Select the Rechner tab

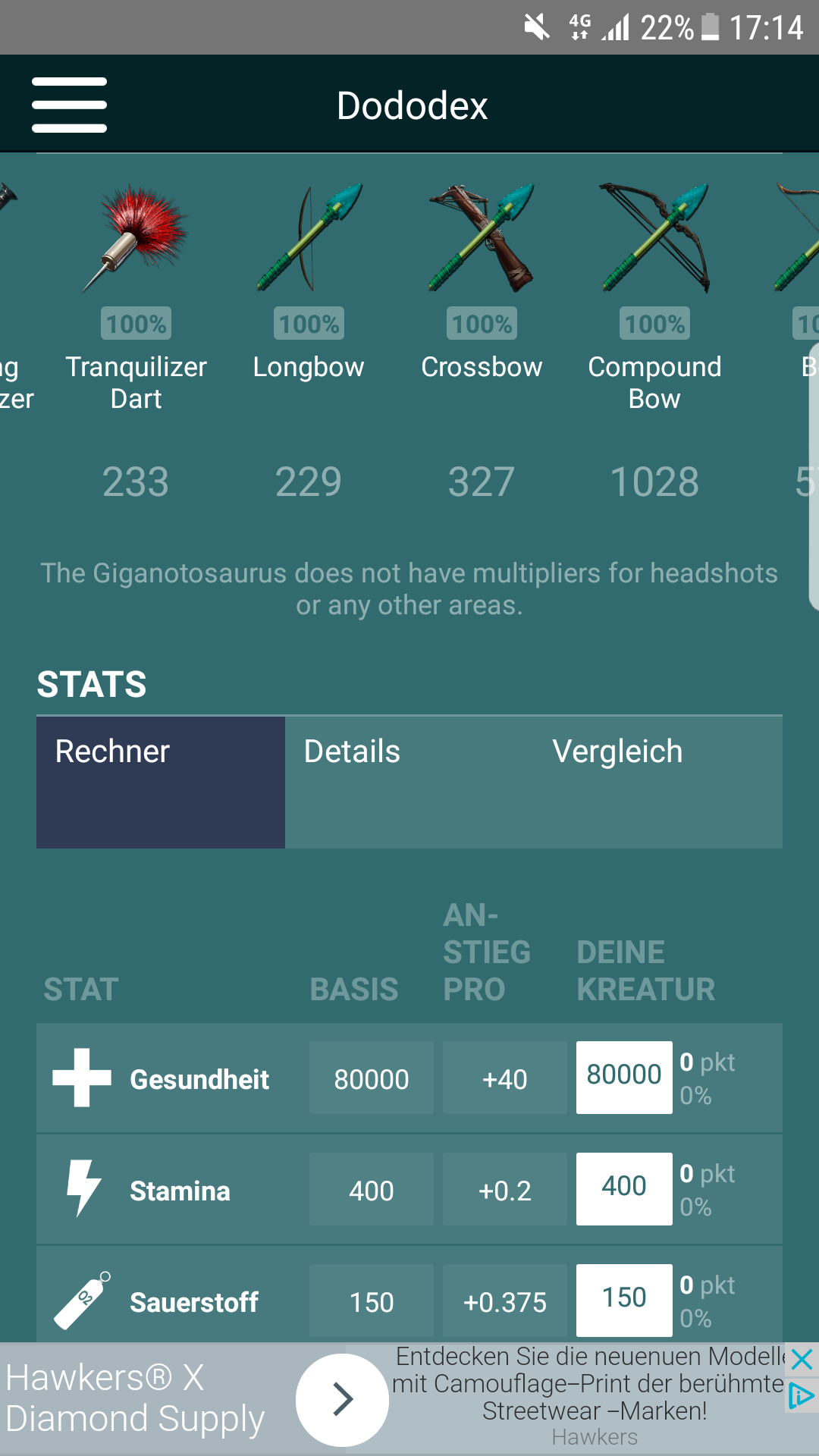[x=161, y=782]
